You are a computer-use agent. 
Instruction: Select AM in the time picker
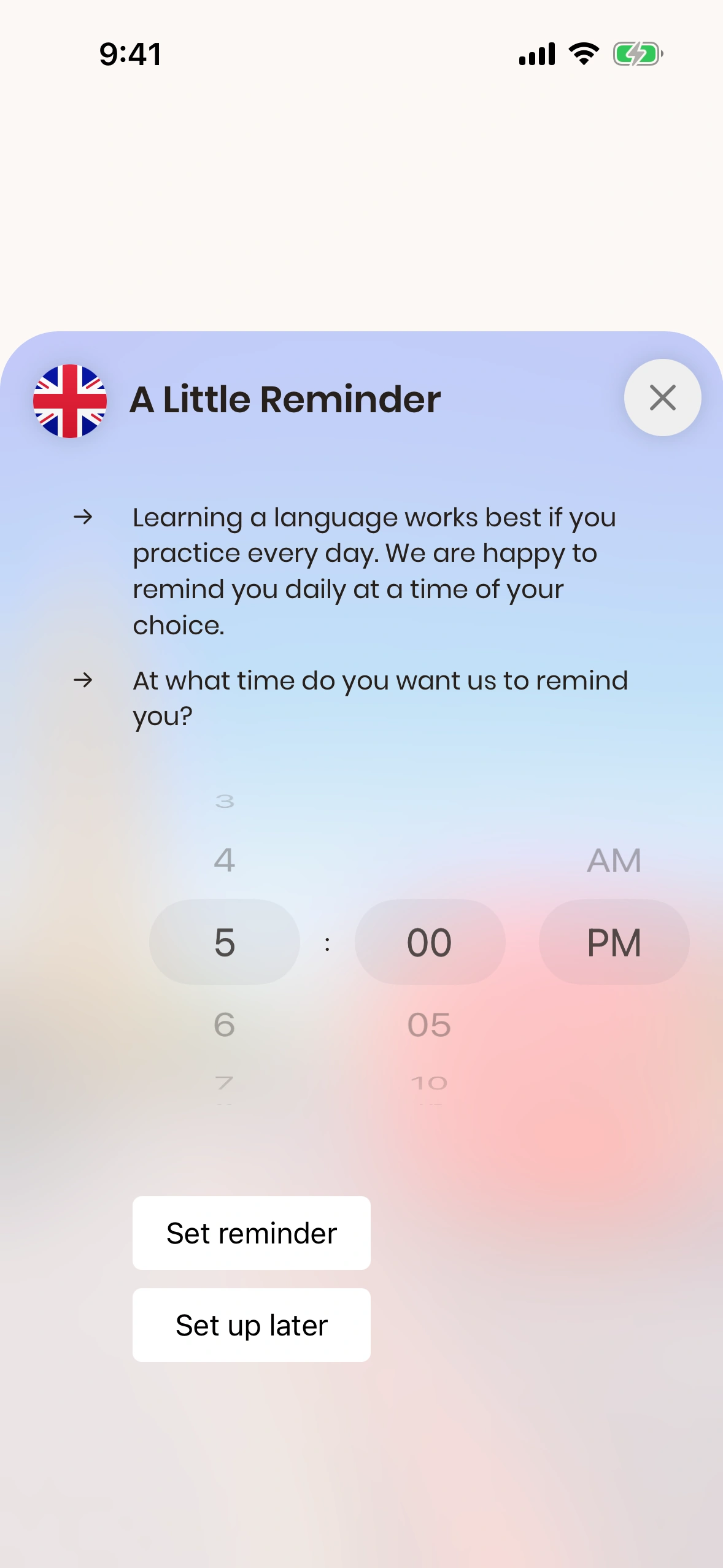click(x=614, y=860)
